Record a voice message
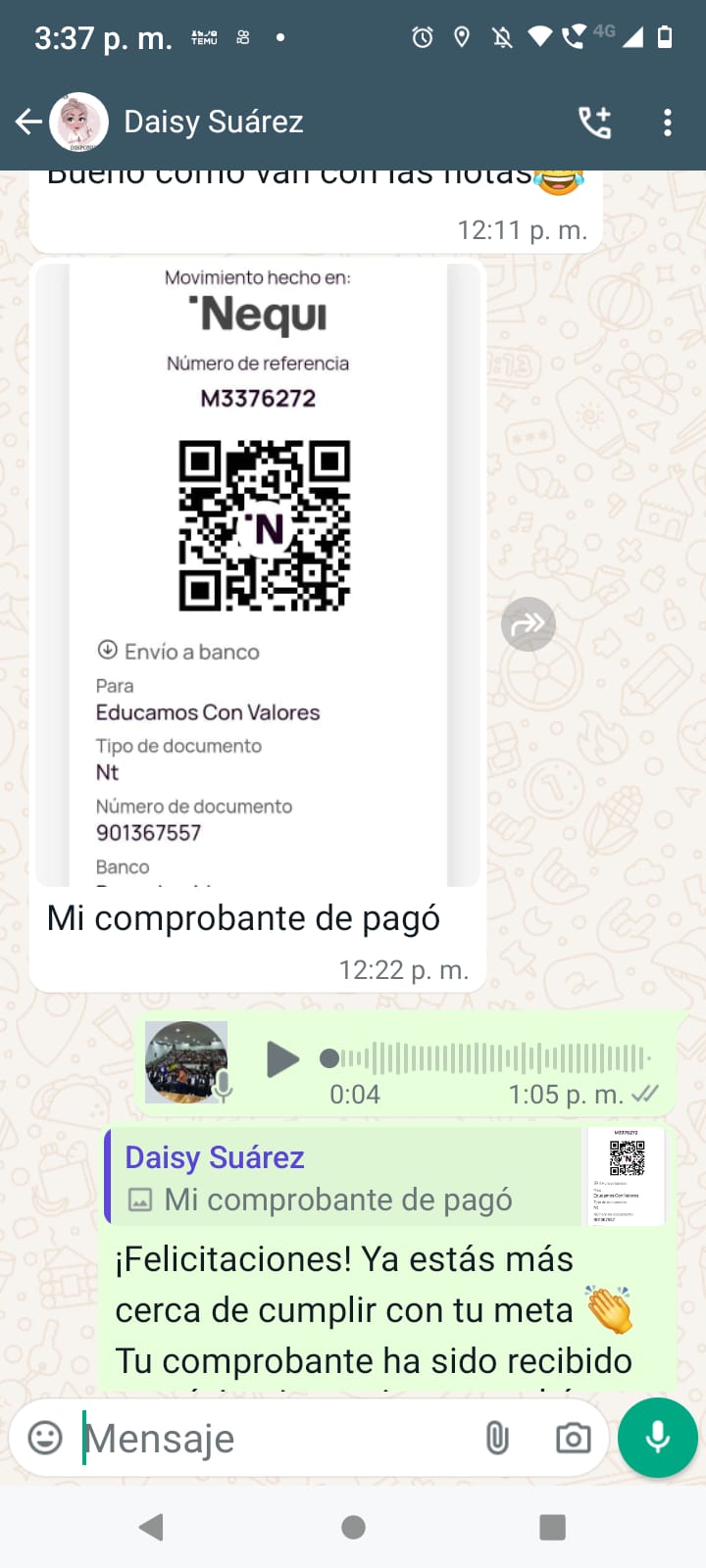Image resolution: width=706 pixels, height=1568 pixels. click(658, 1438)
